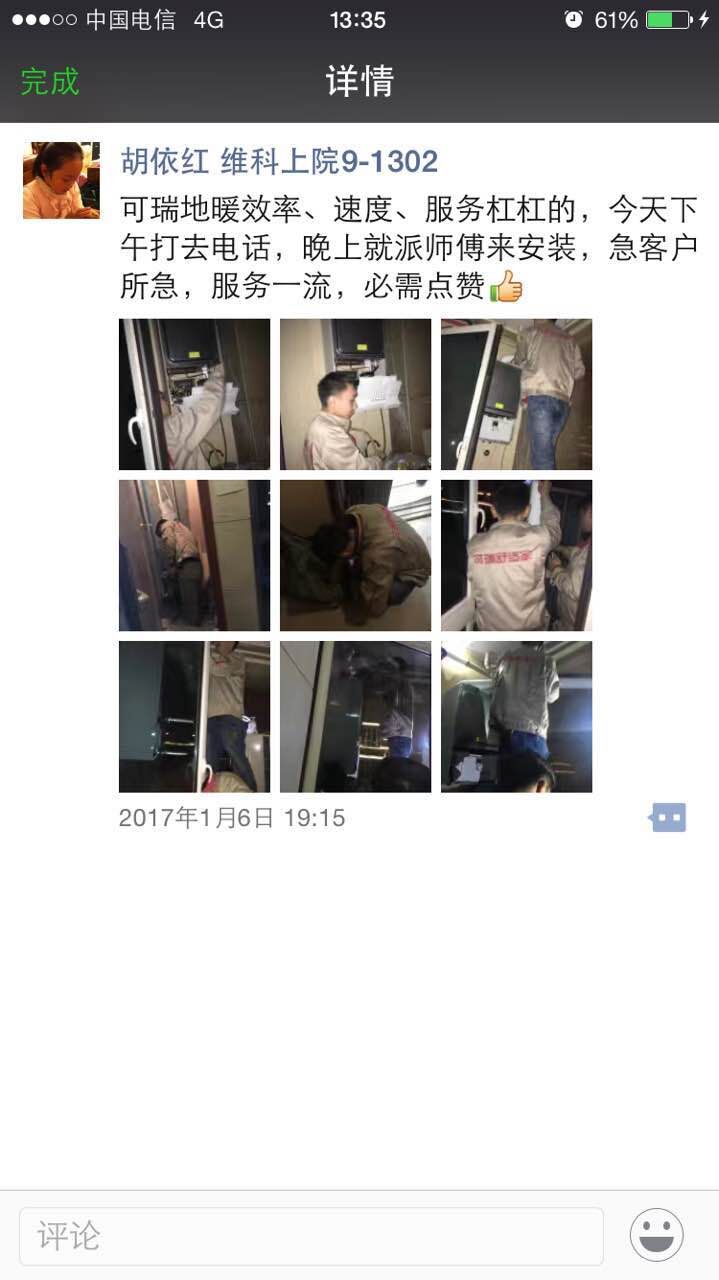
Task: Open the center photo of the grid
Action: coord(355,555)
